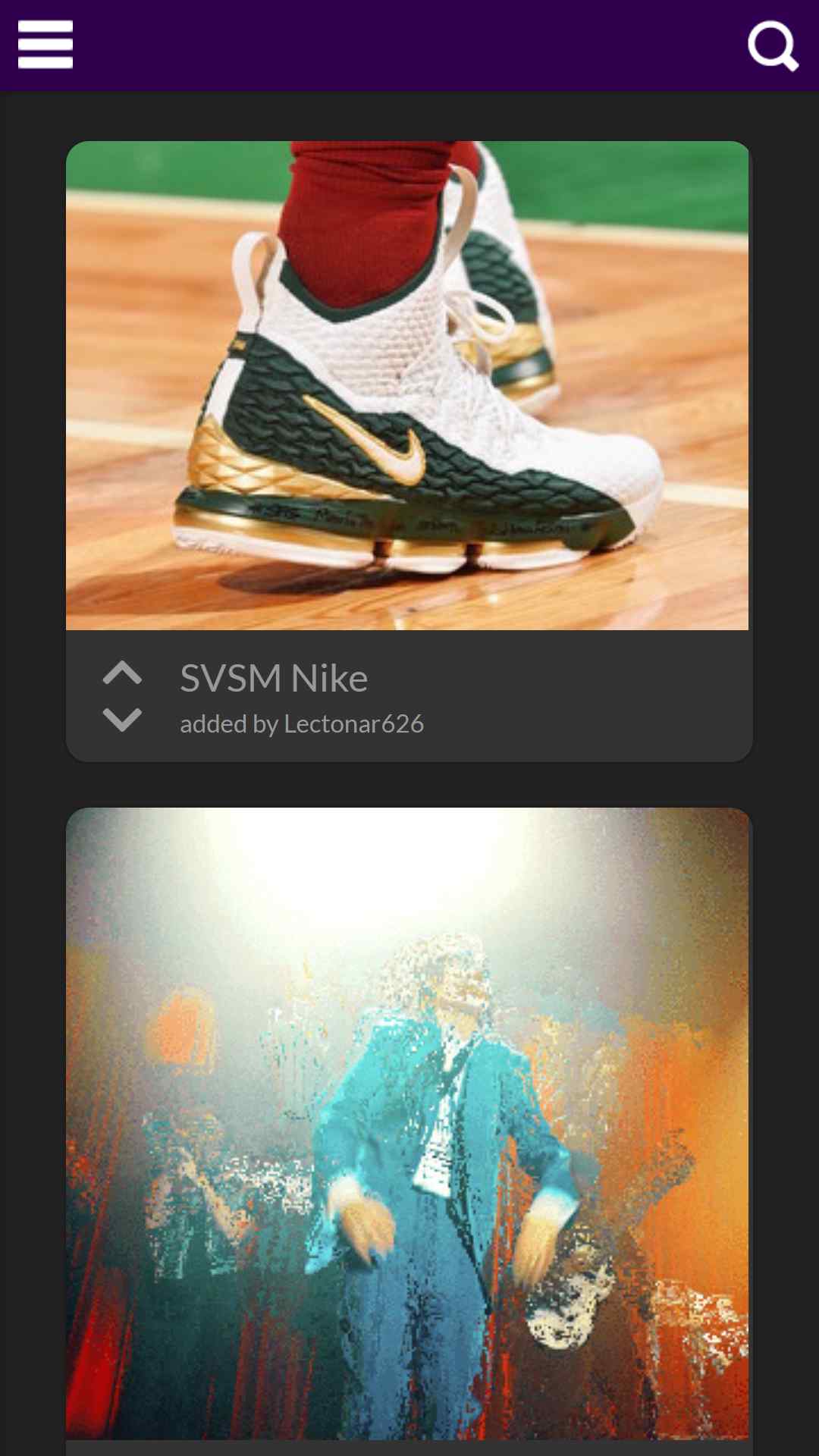Open the blue suit dancer image

pyautogui.click(x=407, y=1123)
